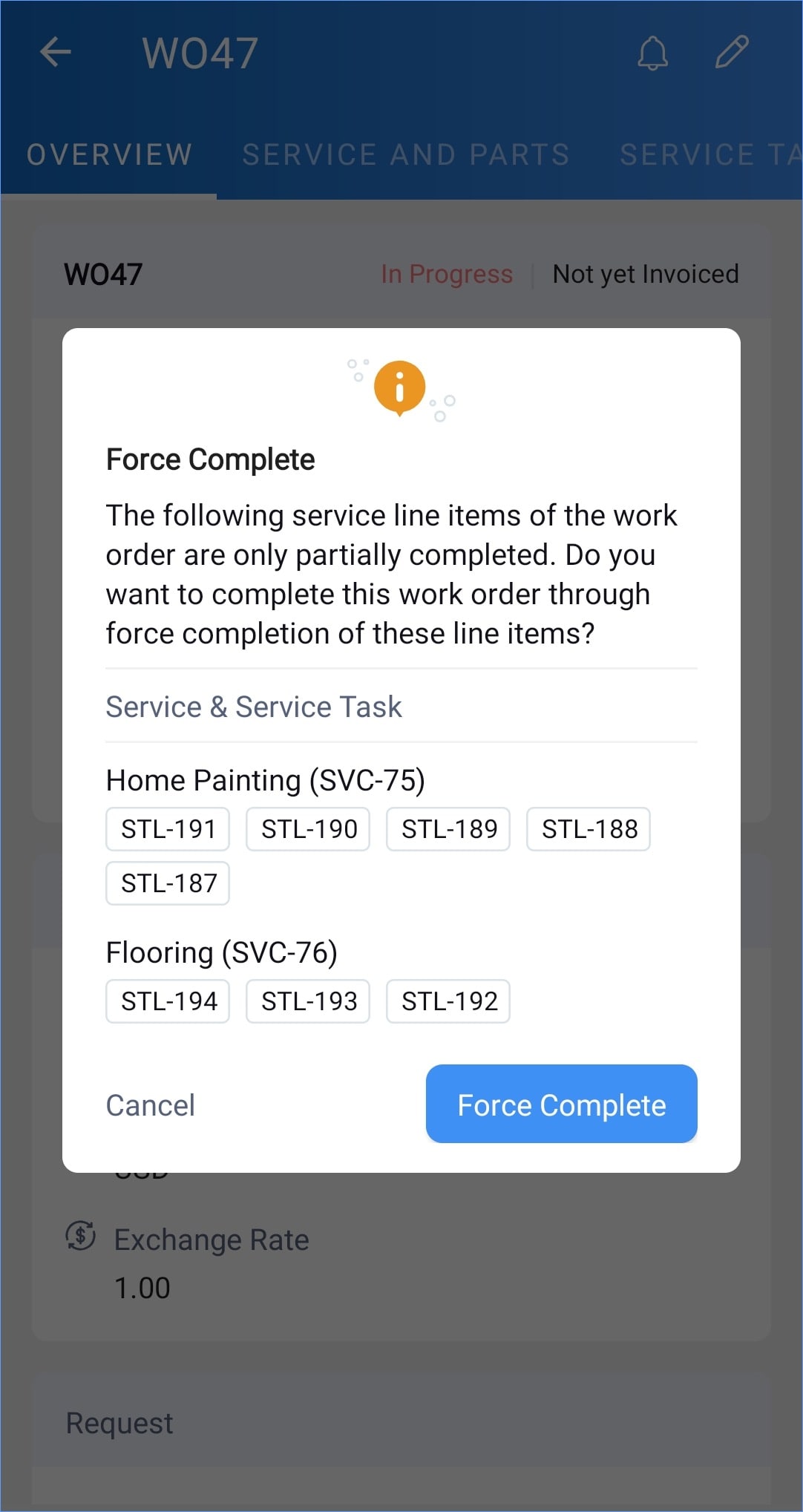Choose the STL-192 chip
The height and width of the screenshot is (1512, 803).
448,1001
